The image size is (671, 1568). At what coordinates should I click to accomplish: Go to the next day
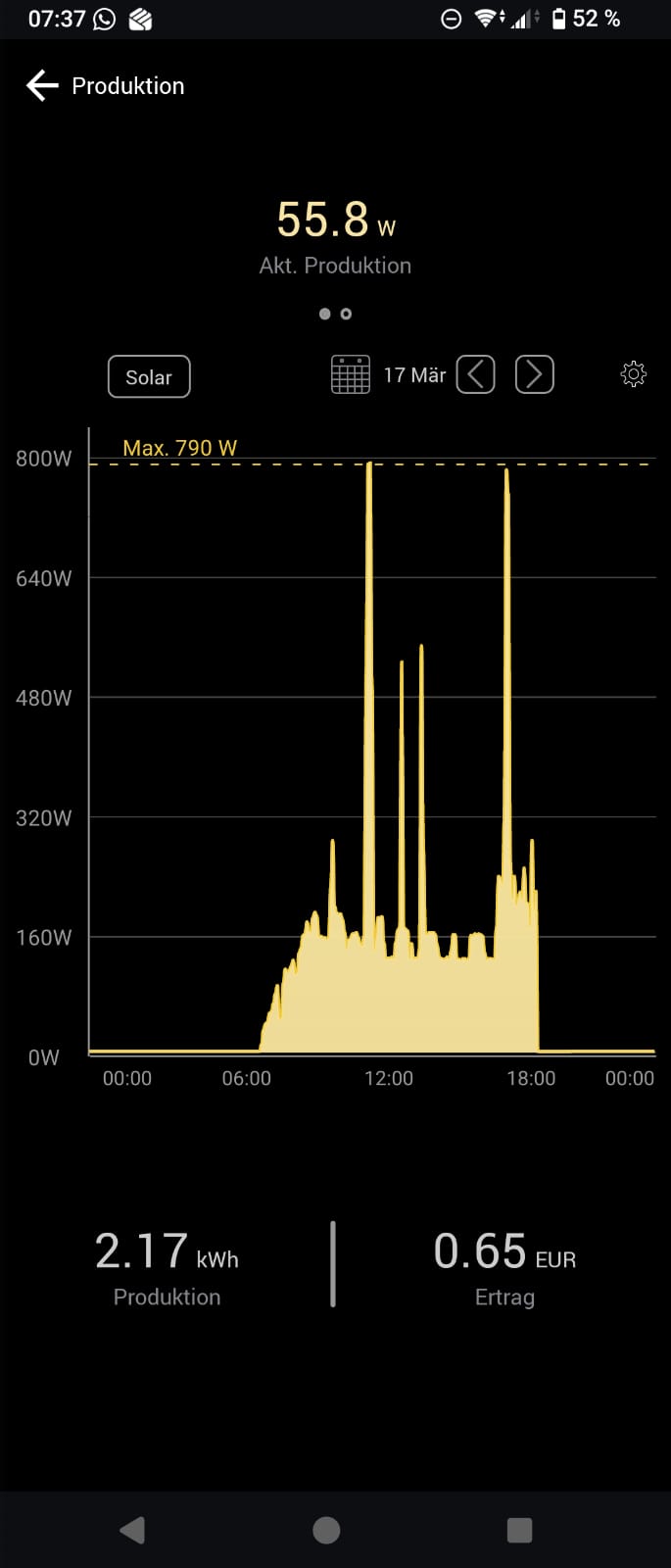coord(535,374)
